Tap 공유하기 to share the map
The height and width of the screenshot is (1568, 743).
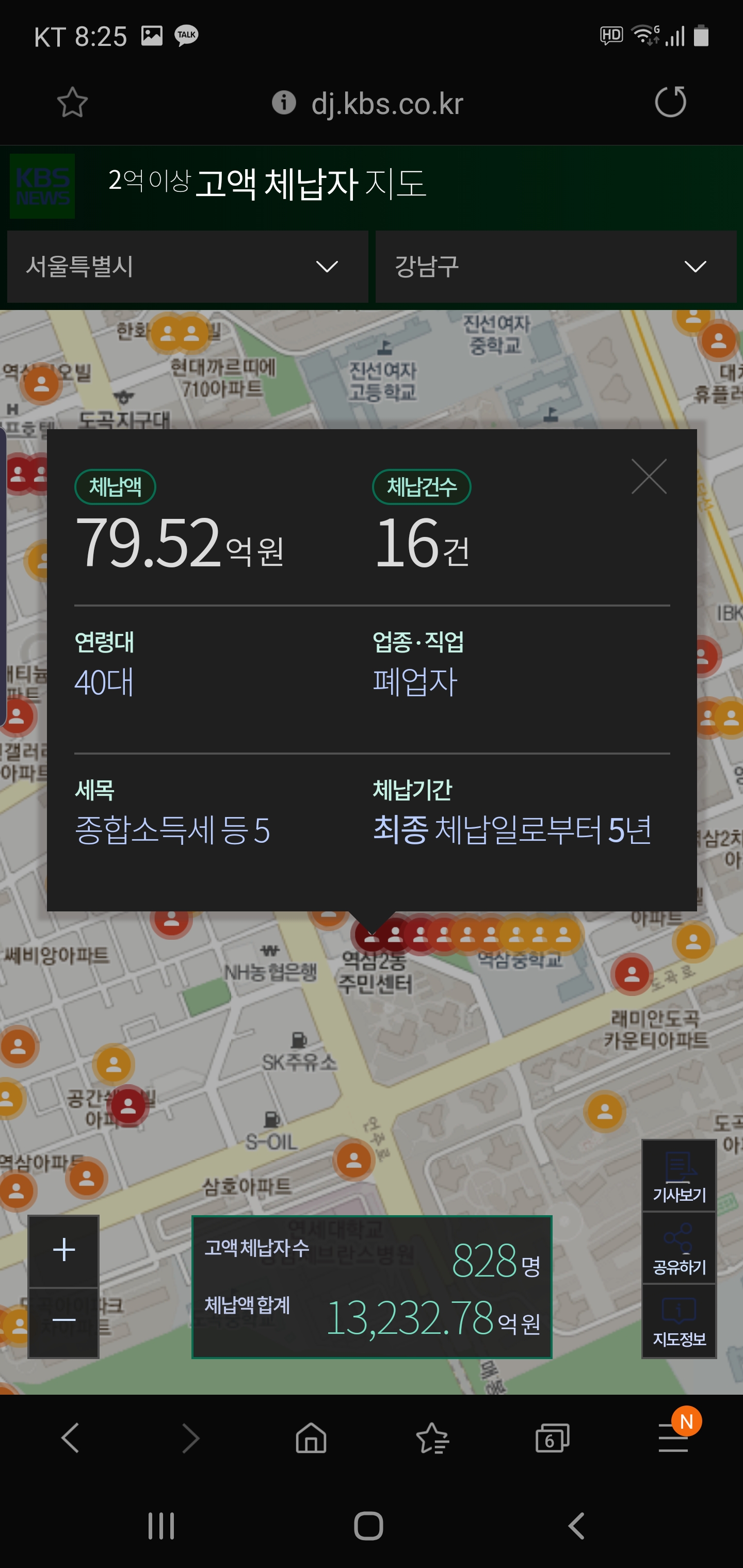[679, 1249]
